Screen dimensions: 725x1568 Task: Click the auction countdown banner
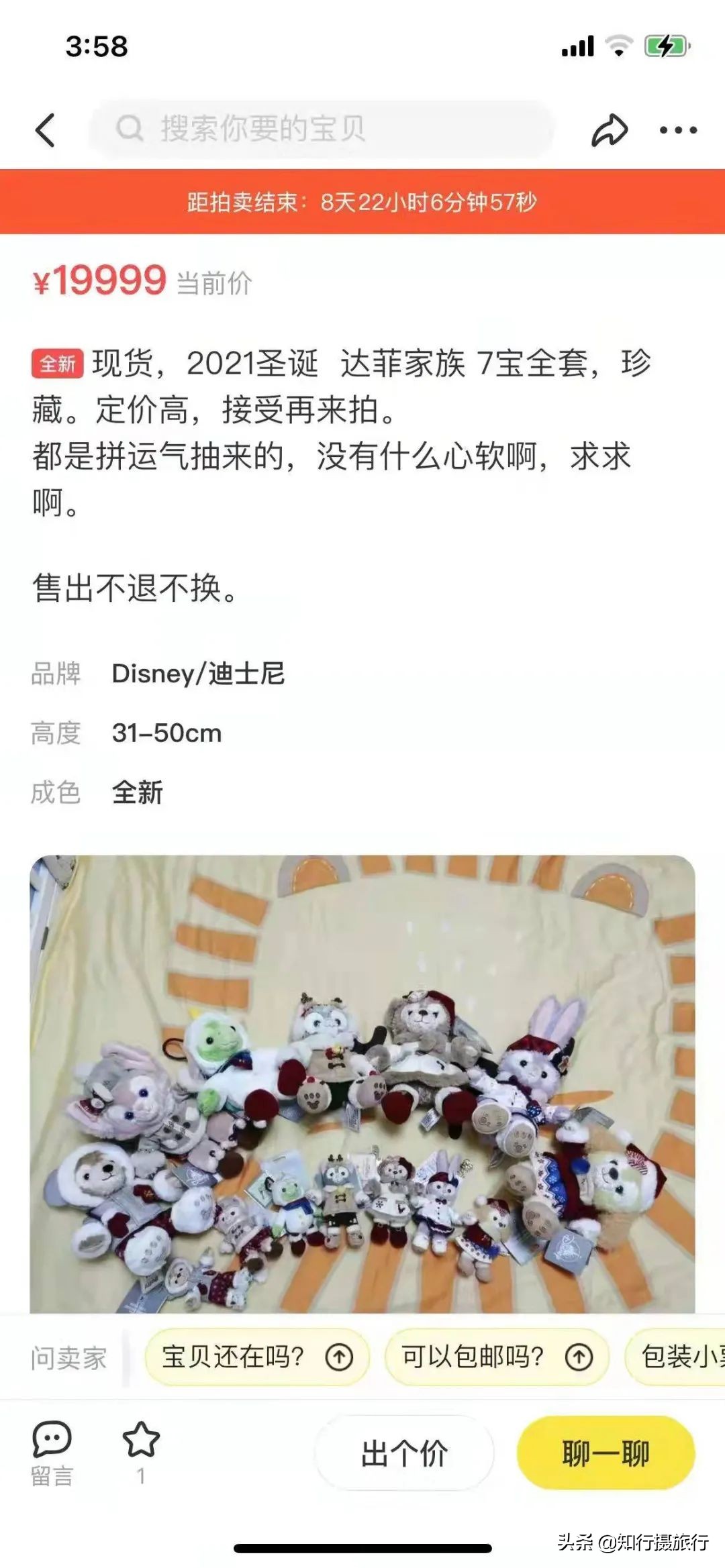(362, 200)
